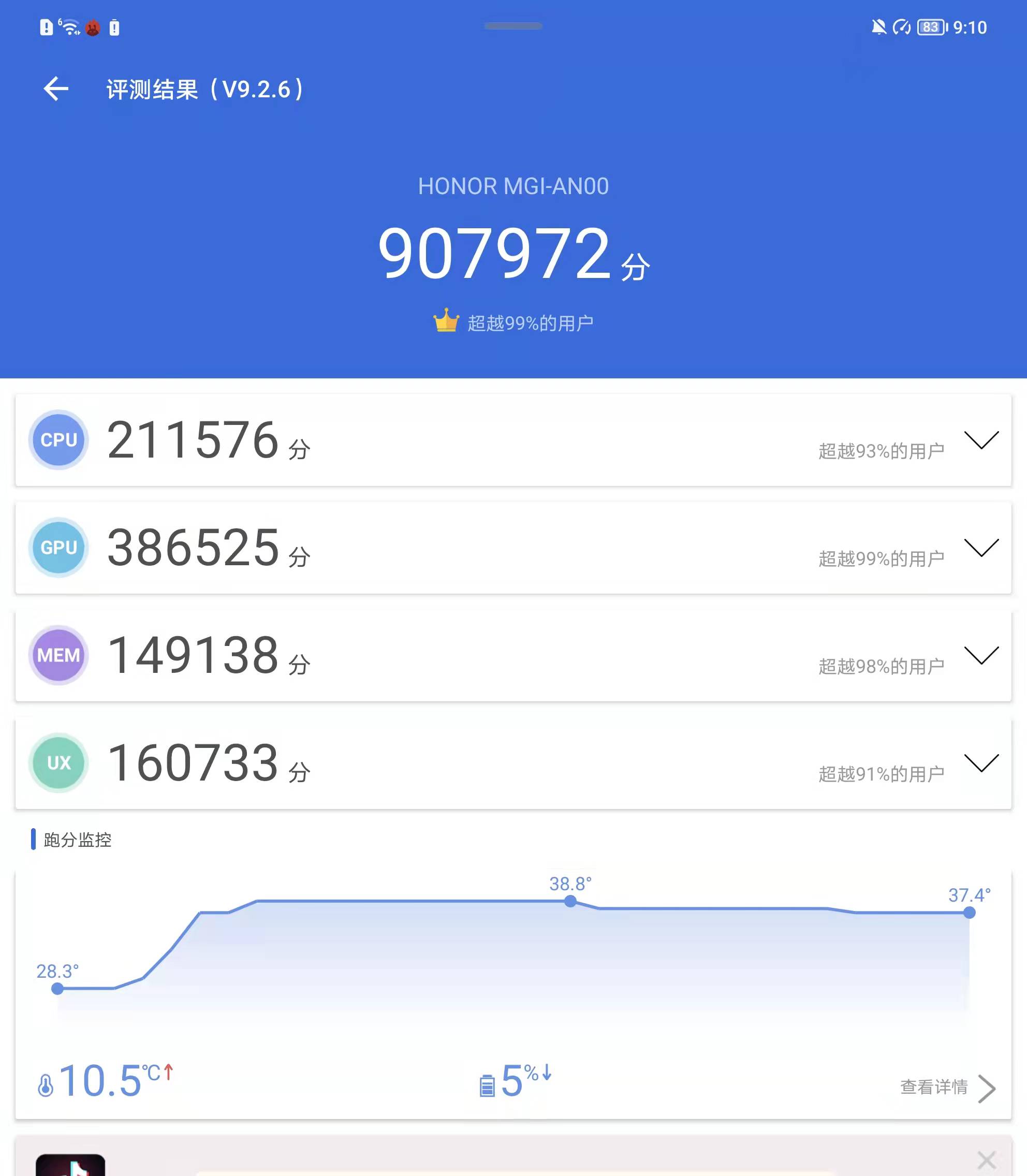Image resolution: width=1027 pixels, height=1176 pixels.
Task: Expand the UX score breakdown
Action: pos(981,763)
